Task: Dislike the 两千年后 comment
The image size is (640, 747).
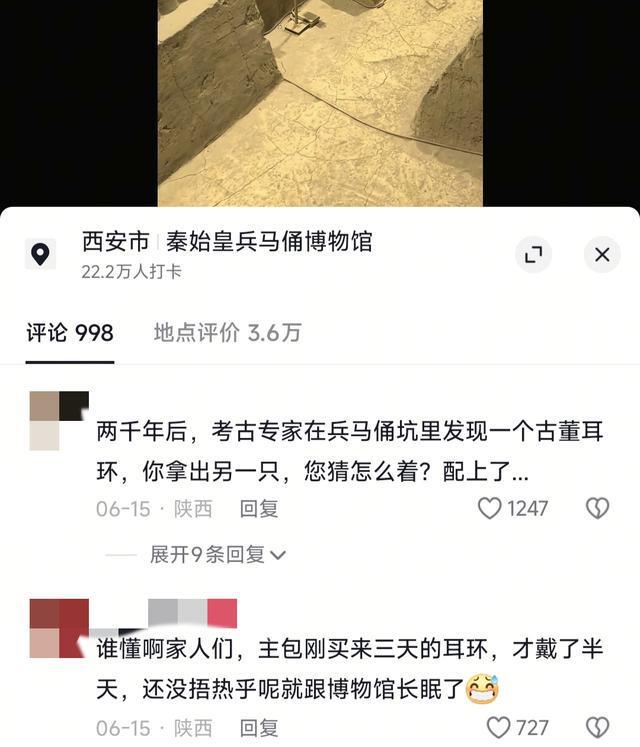Action: point(597,508)
